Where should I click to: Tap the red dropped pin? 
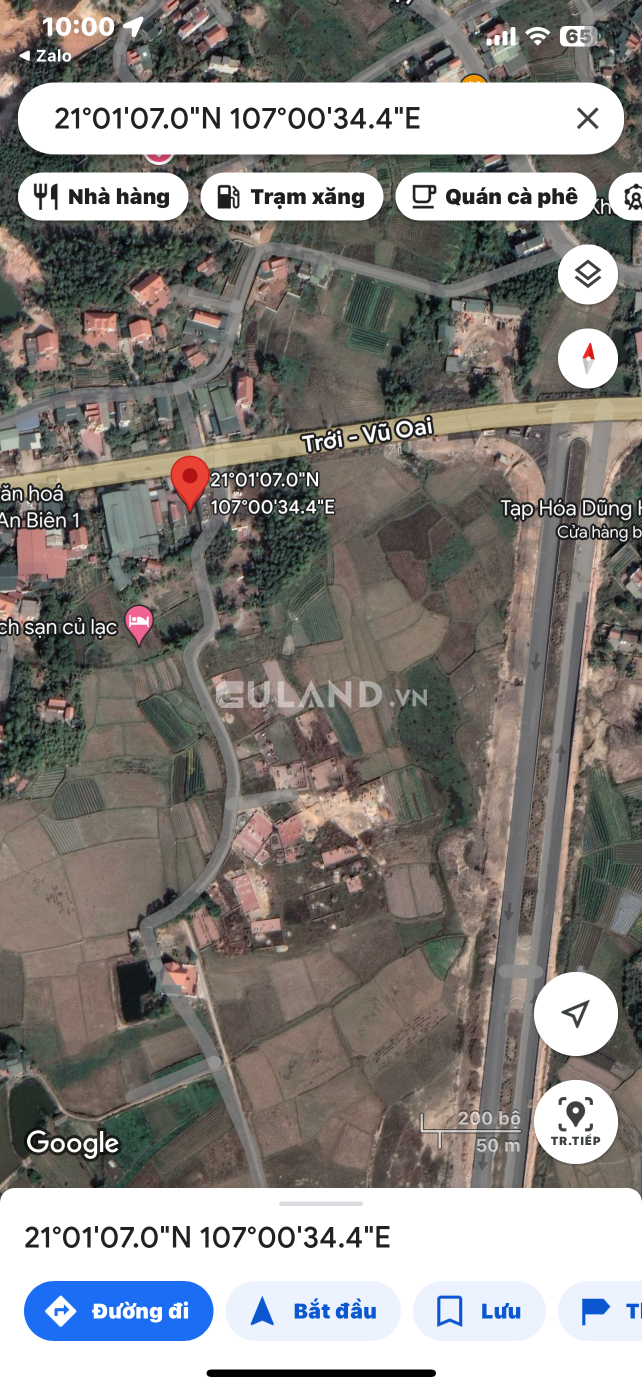click(x=190, y=481)
